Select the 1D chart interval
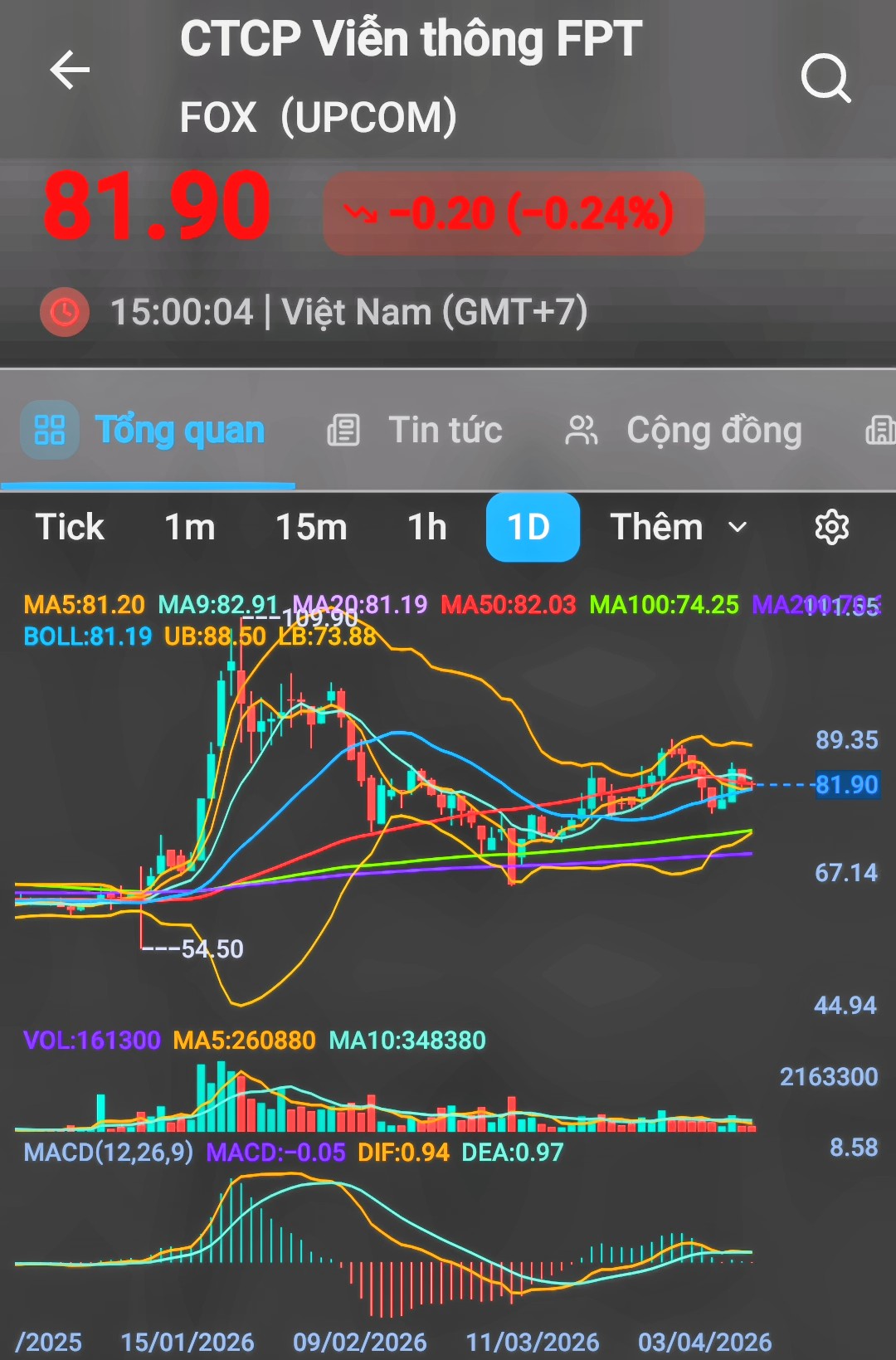This screenshot has height=1360, width=896. [532, 527]
